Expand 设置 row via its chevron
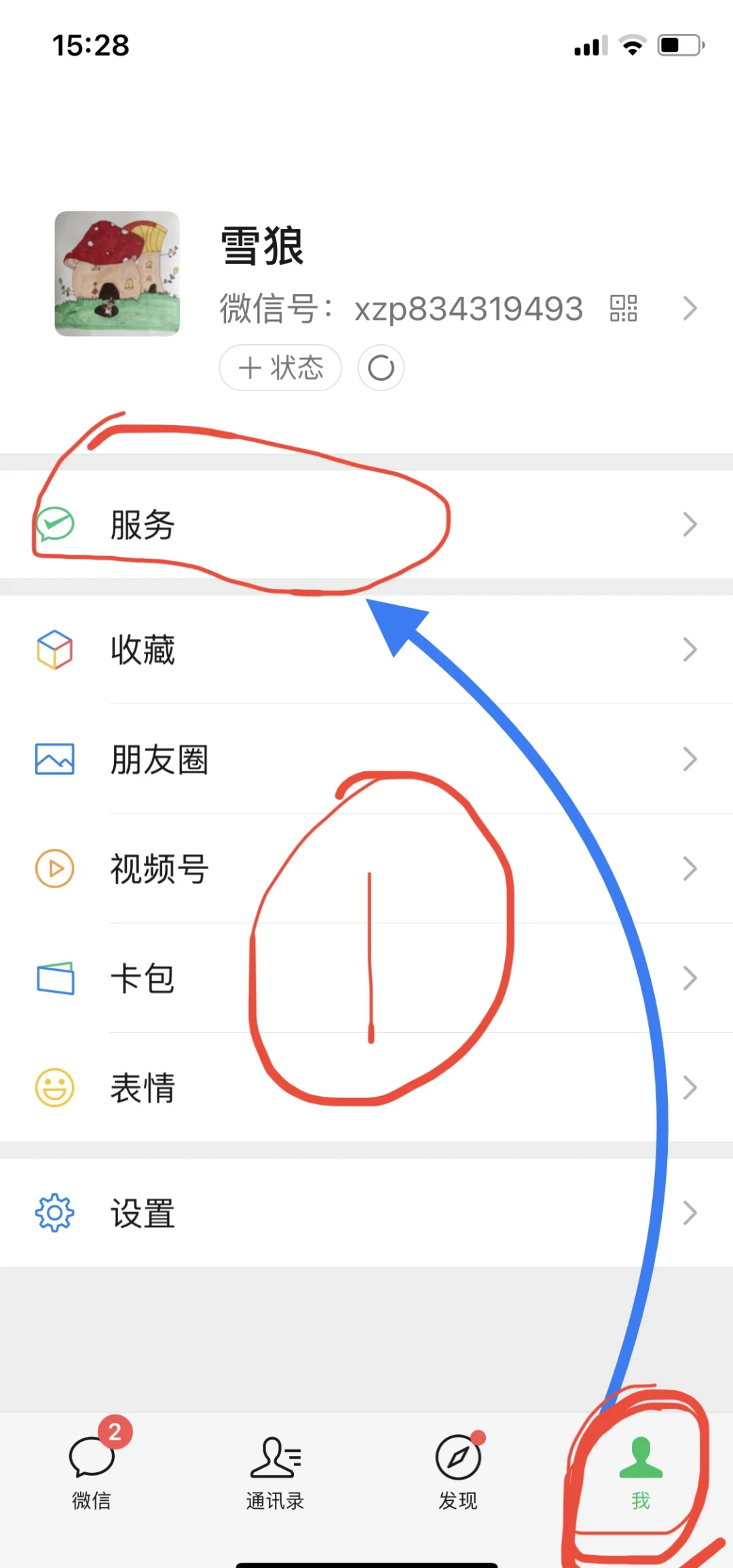The width and height of the screenshot is (733, 1568). [690, 1213]
